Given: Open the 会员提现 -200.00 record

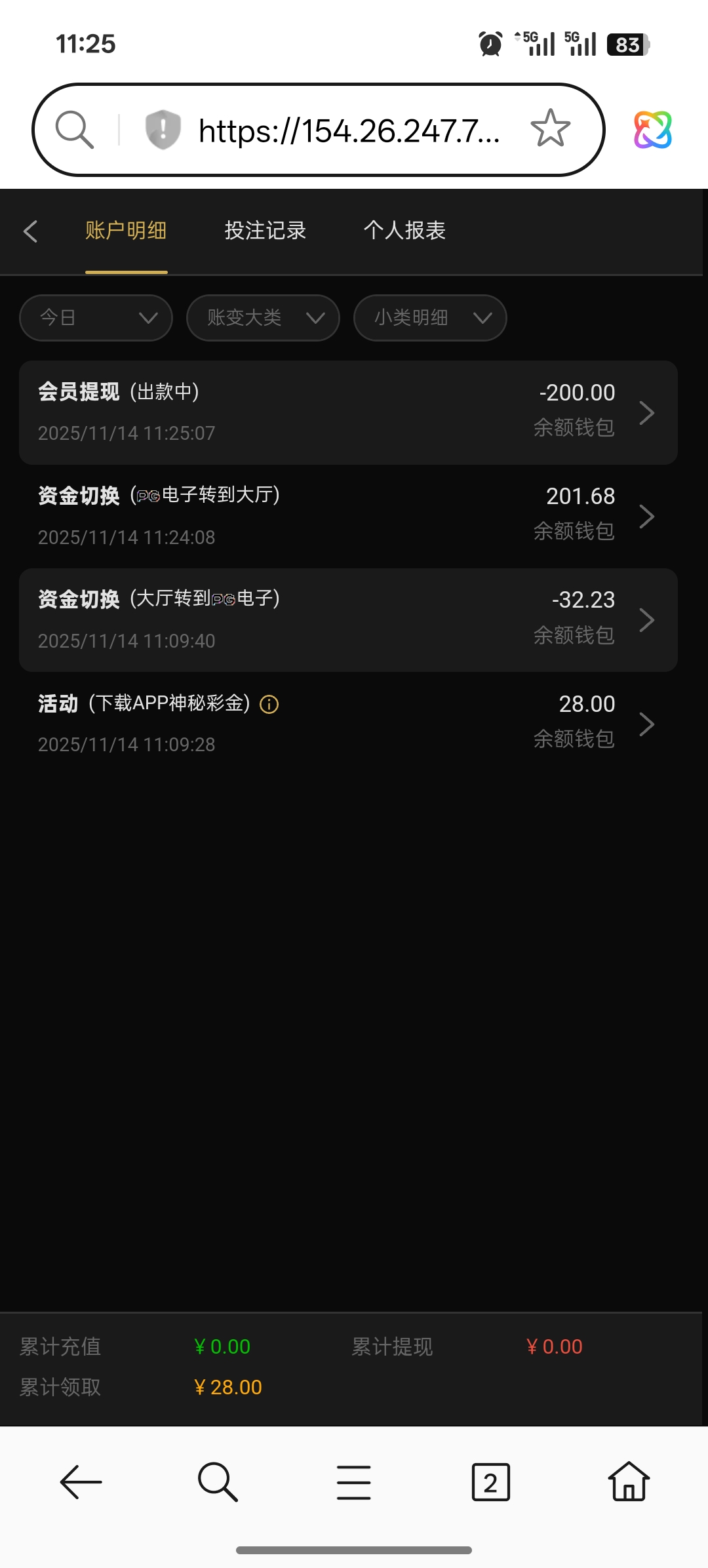Looking at the screenshot, I should 348,412.
